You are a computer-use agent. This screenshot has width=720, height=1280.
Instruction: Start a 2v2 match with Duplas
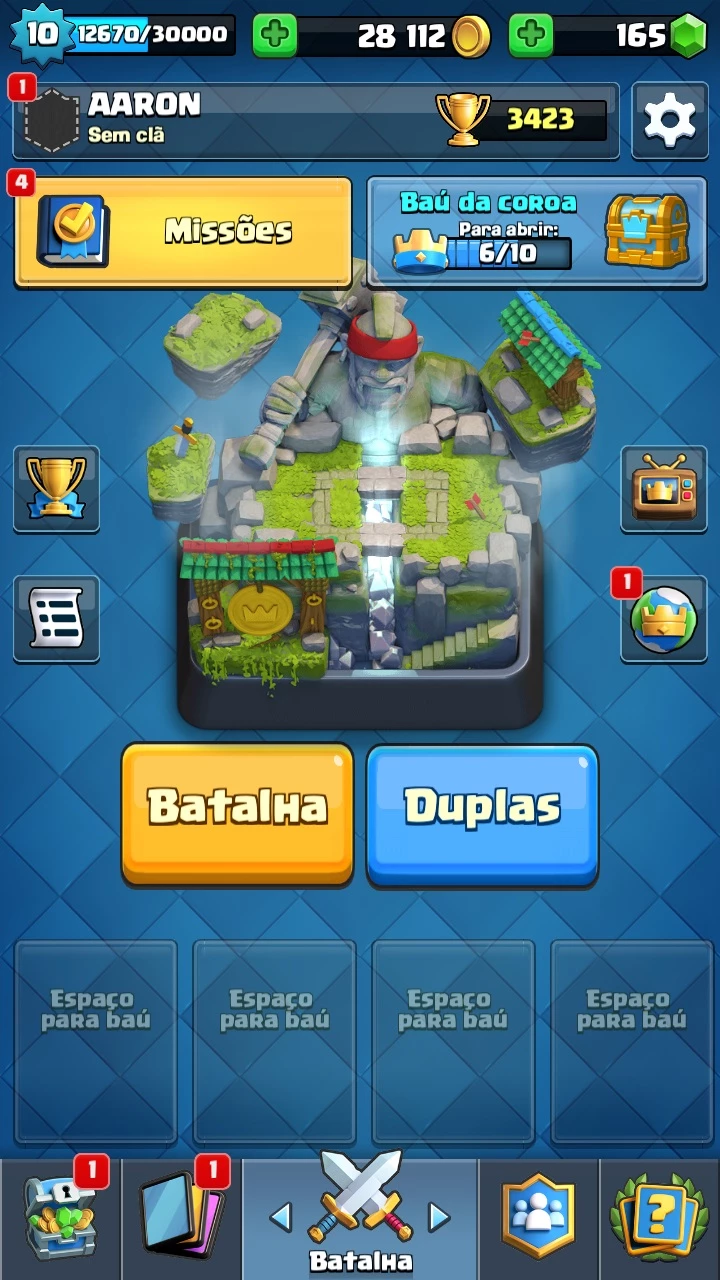[482, 814]
